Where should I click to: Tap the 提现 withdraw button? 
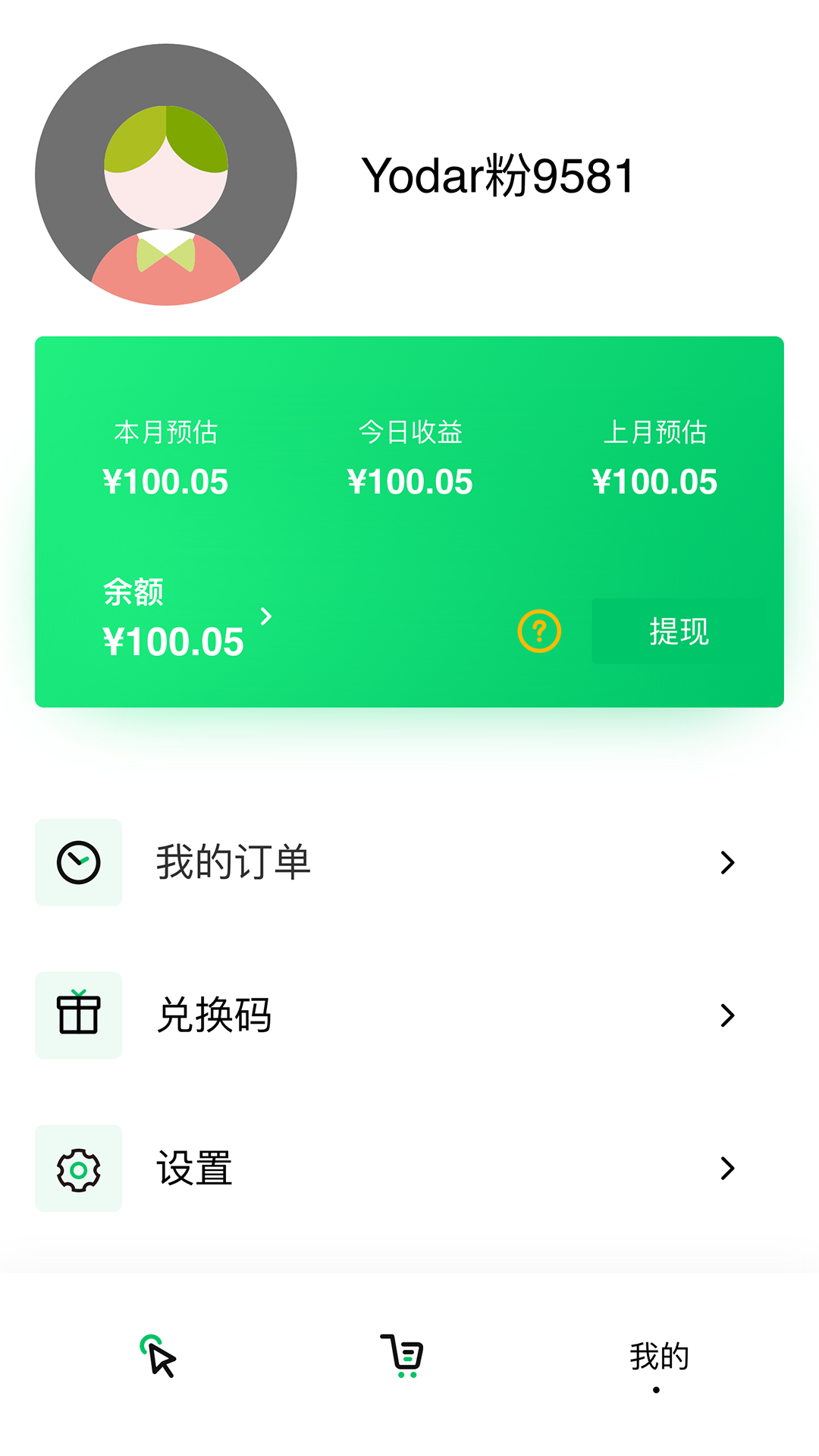[679, 630]
